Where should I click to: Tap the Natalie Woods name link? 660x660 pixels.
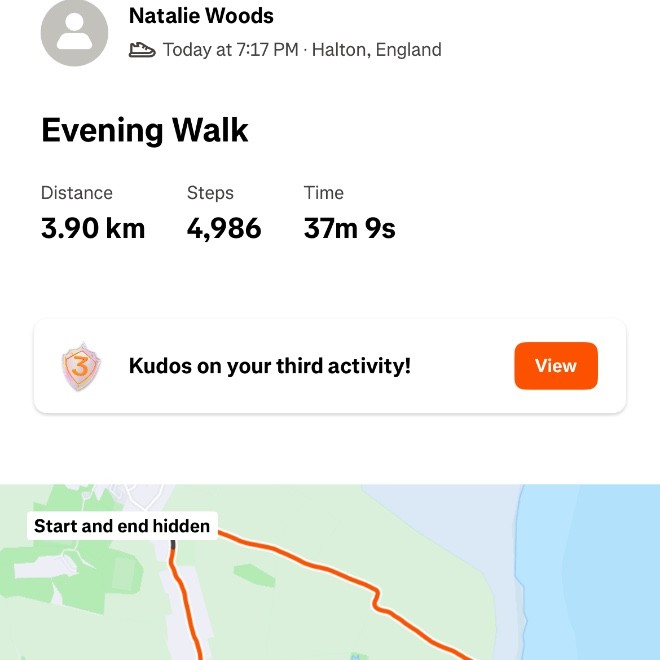(x=201, y=16)
